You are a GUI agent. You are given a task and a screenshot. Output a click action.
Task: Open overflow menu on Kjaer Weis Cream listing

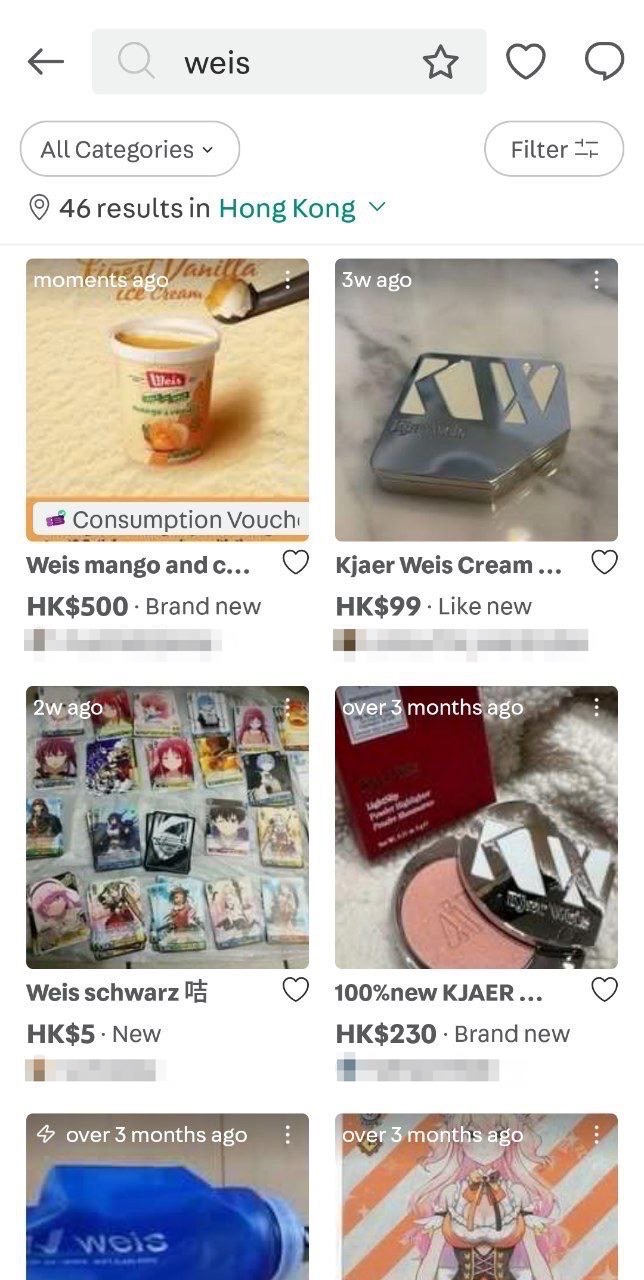(596, 280)
